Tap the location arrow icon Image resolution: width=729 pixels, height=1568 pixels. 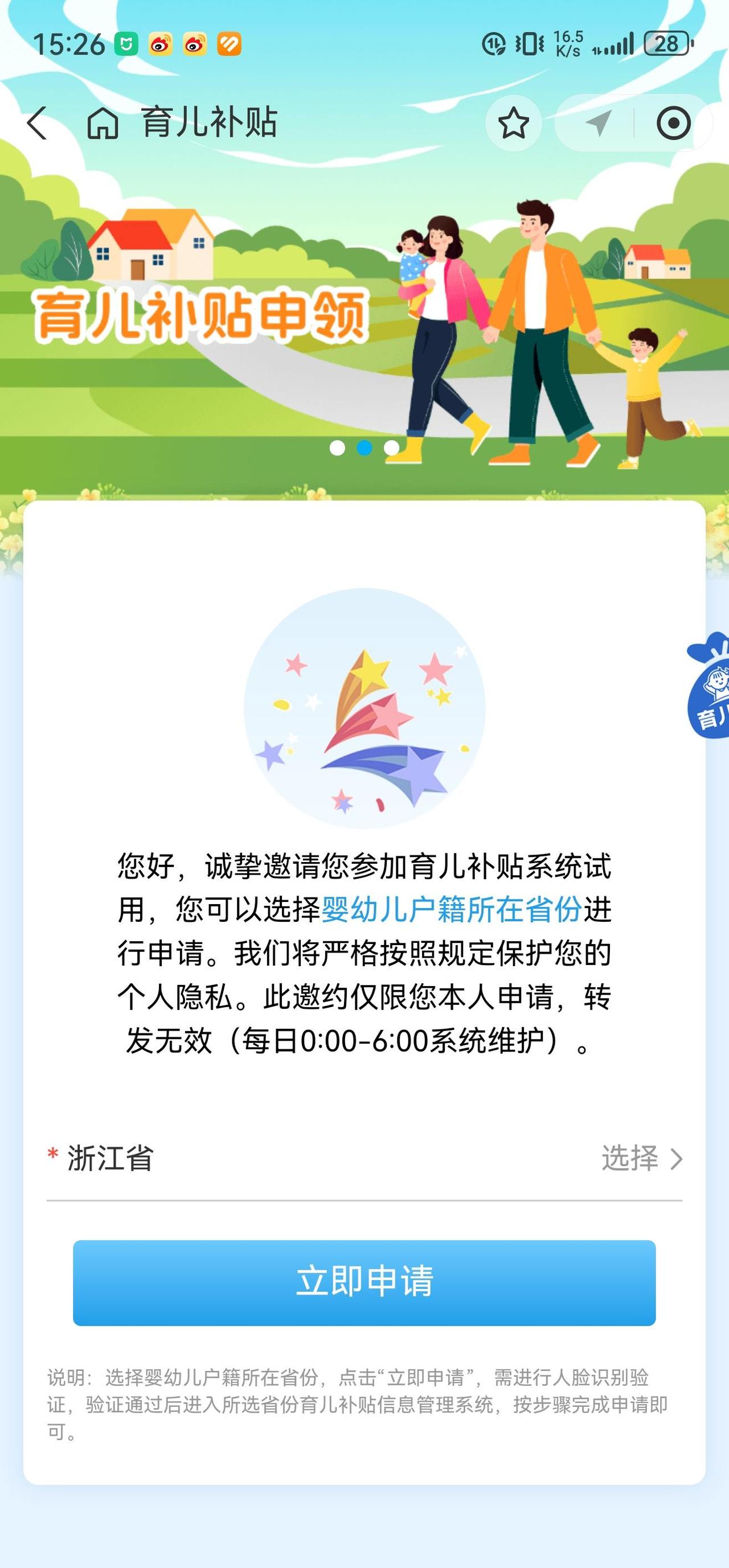597,123
